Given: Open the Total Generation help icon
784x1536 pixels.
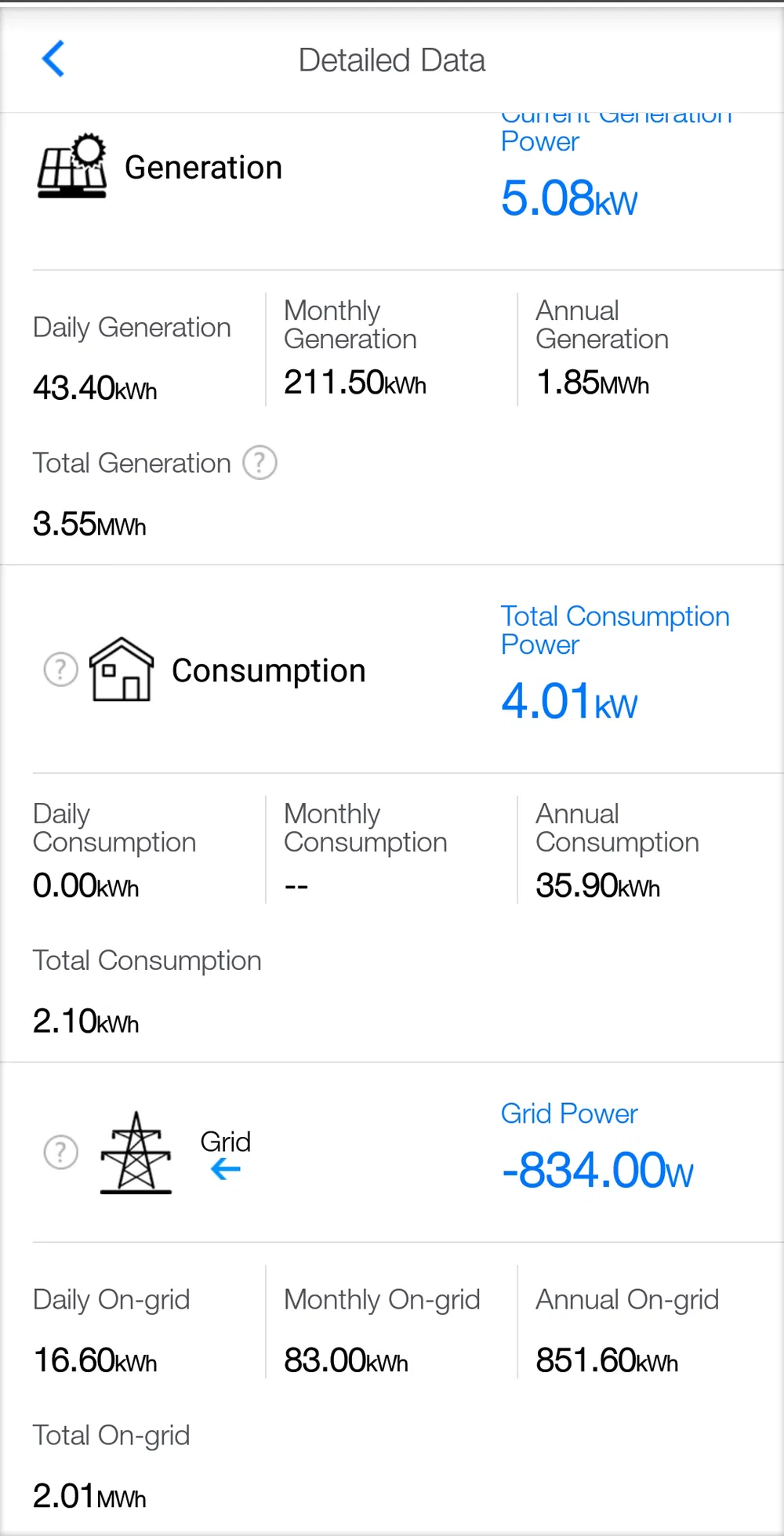Looking at the screenshot, I should (x=260, y=463).
